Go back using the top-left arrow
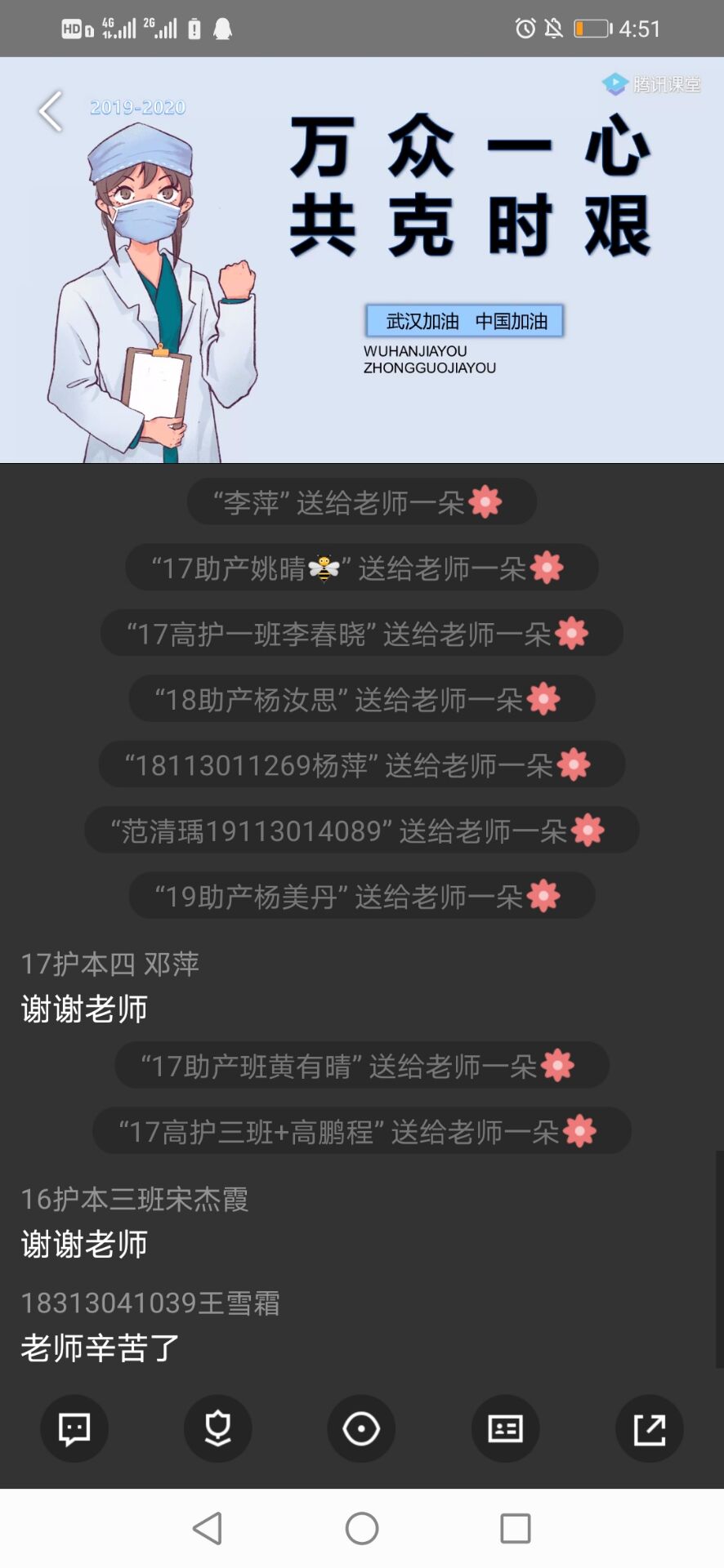Viewport: 724px width, 1568px height. (x=51, y=112)
